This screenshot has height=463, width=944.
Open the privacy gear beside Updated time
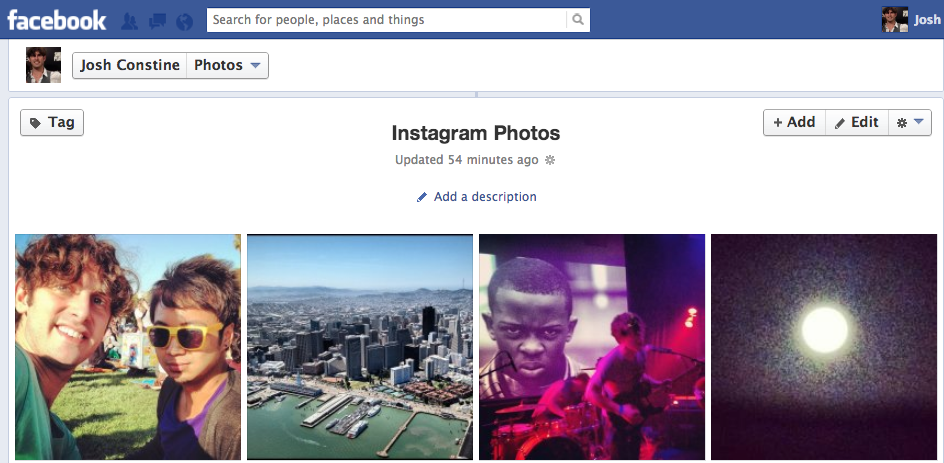(550, 160)
